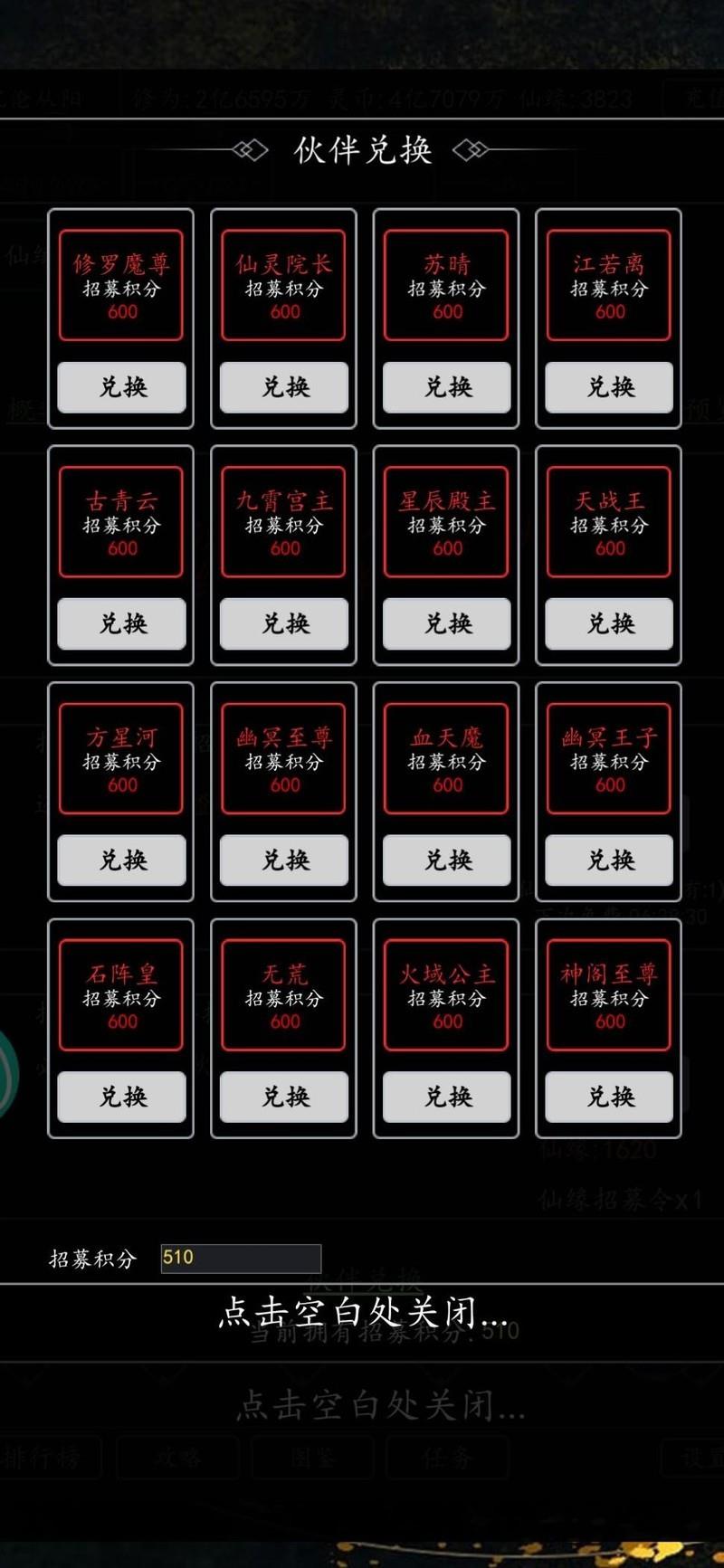
Task: Tap 兑换 under 星辰殿主
Action: tap(447, 623)
